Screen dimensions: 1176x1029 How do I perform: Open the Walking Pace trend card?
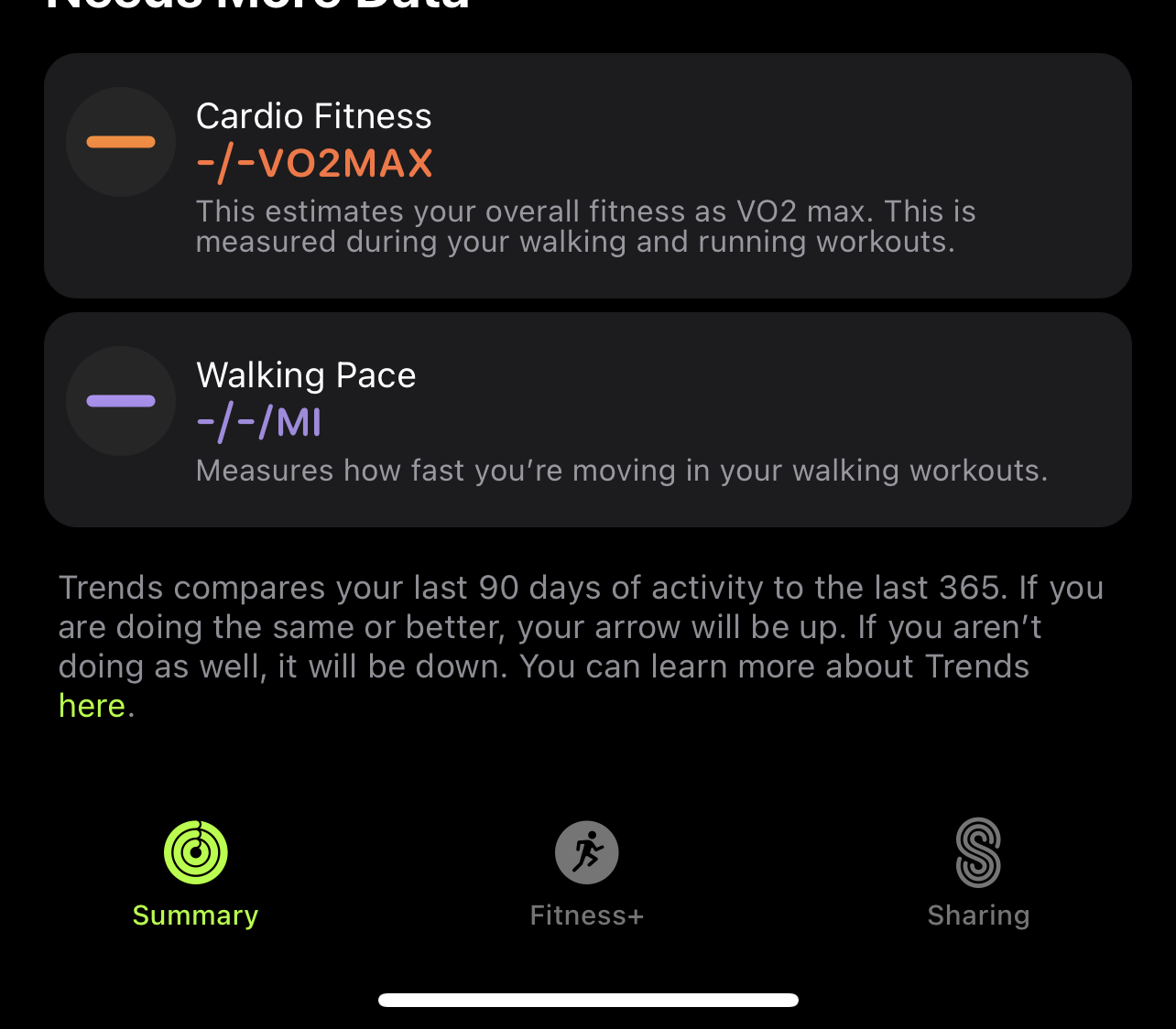[x=588, y=420]
